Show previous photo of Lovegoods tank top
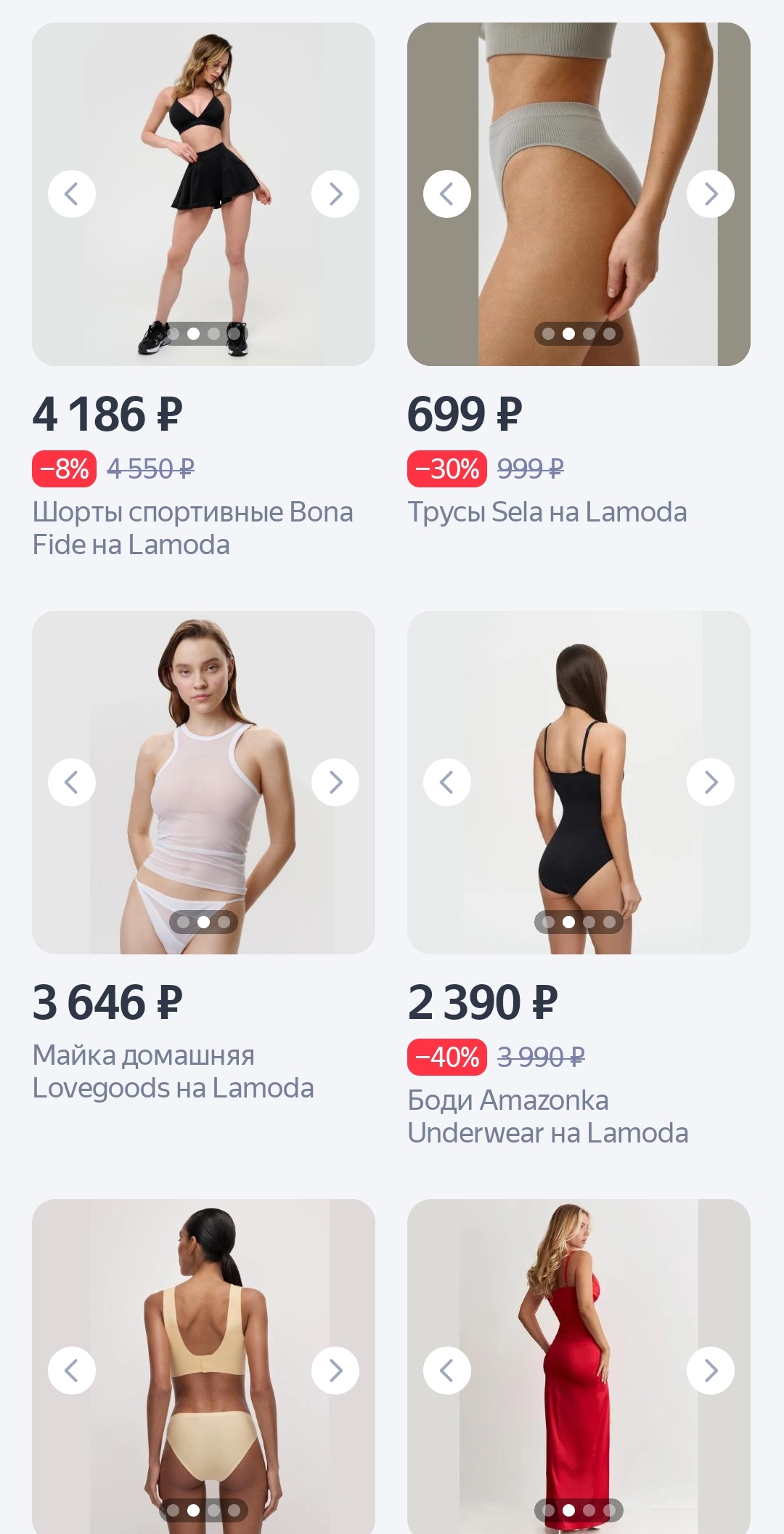This screenshot has height=1534, width=784. pos(72,782)
